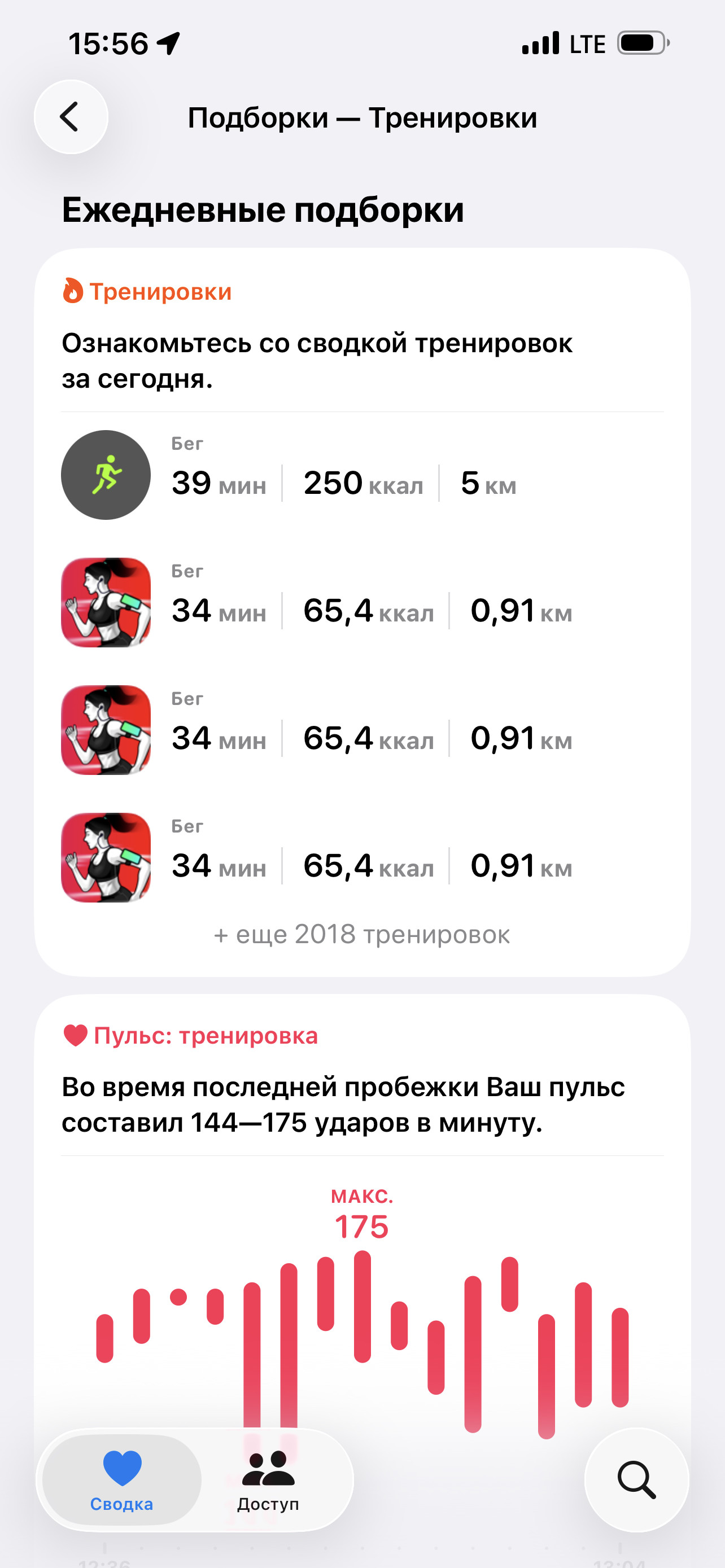Open the Сводка tab
The width and height of the screenshot is (725, 1568).
click(122, 1480)
